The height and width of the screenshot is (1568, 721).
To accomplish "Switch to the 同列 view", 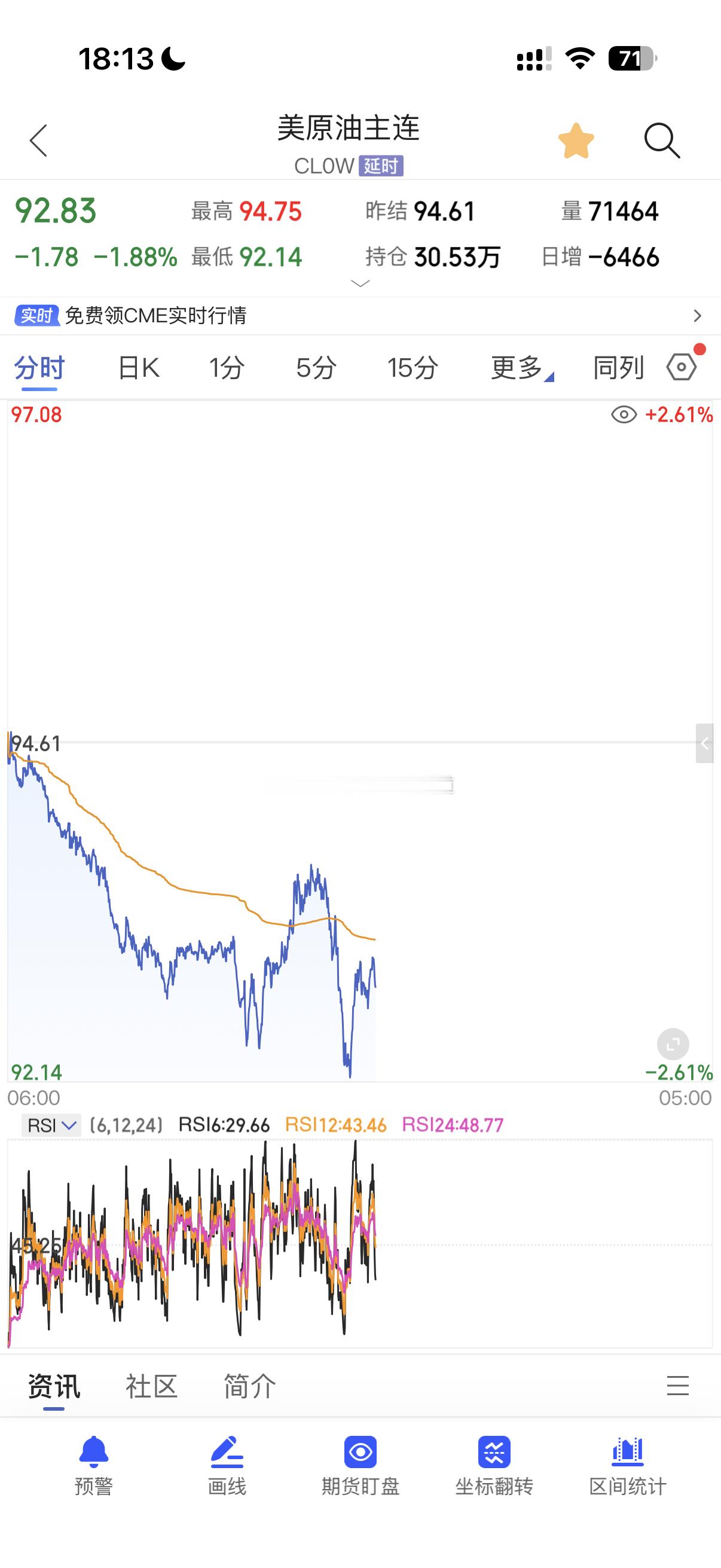I will pos(619,368).
